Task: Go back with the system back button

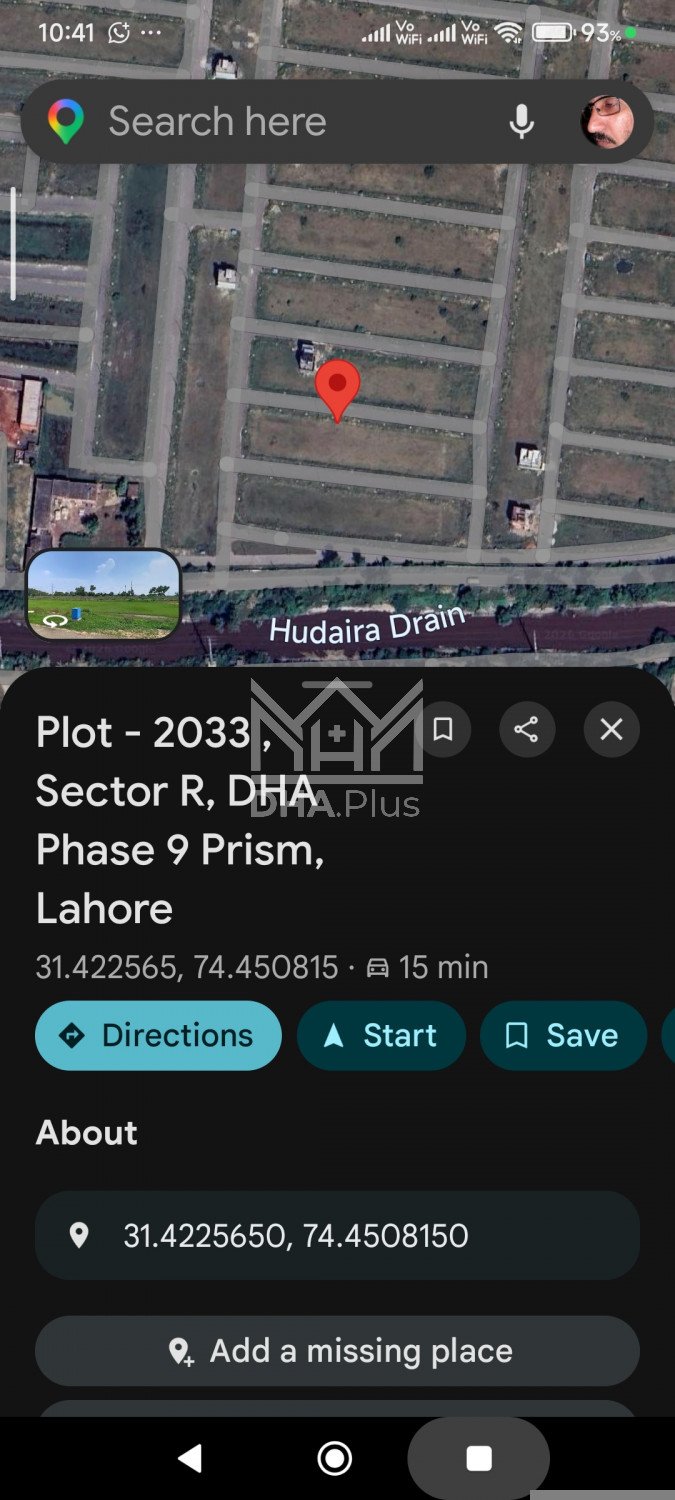Action: point(189,1458)
